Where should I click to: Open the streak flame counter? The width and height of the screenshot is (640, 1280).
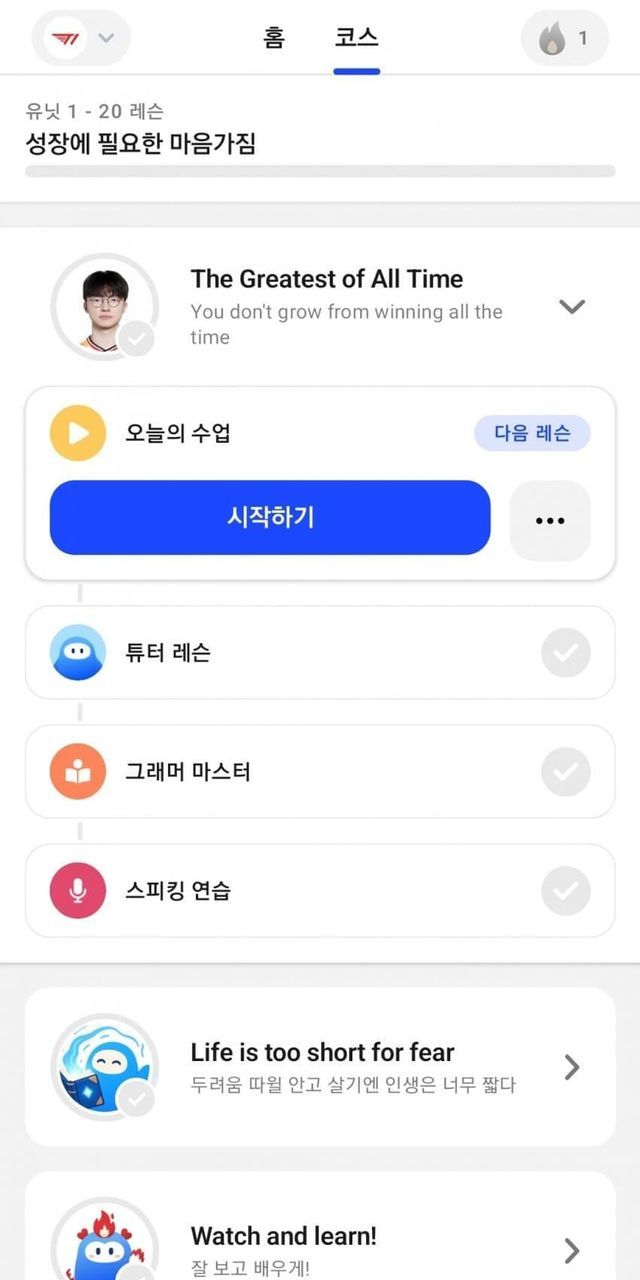coord(564,39)
